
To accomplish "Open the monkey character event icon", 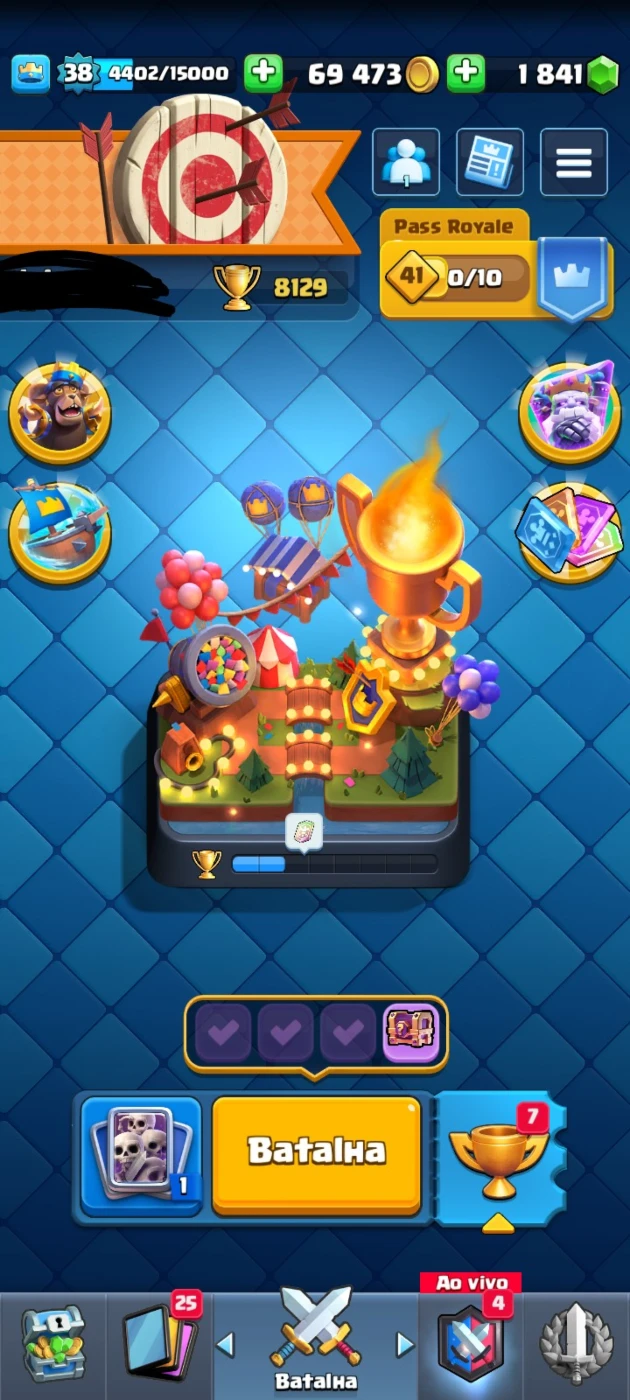I will [x=60, y=412].
